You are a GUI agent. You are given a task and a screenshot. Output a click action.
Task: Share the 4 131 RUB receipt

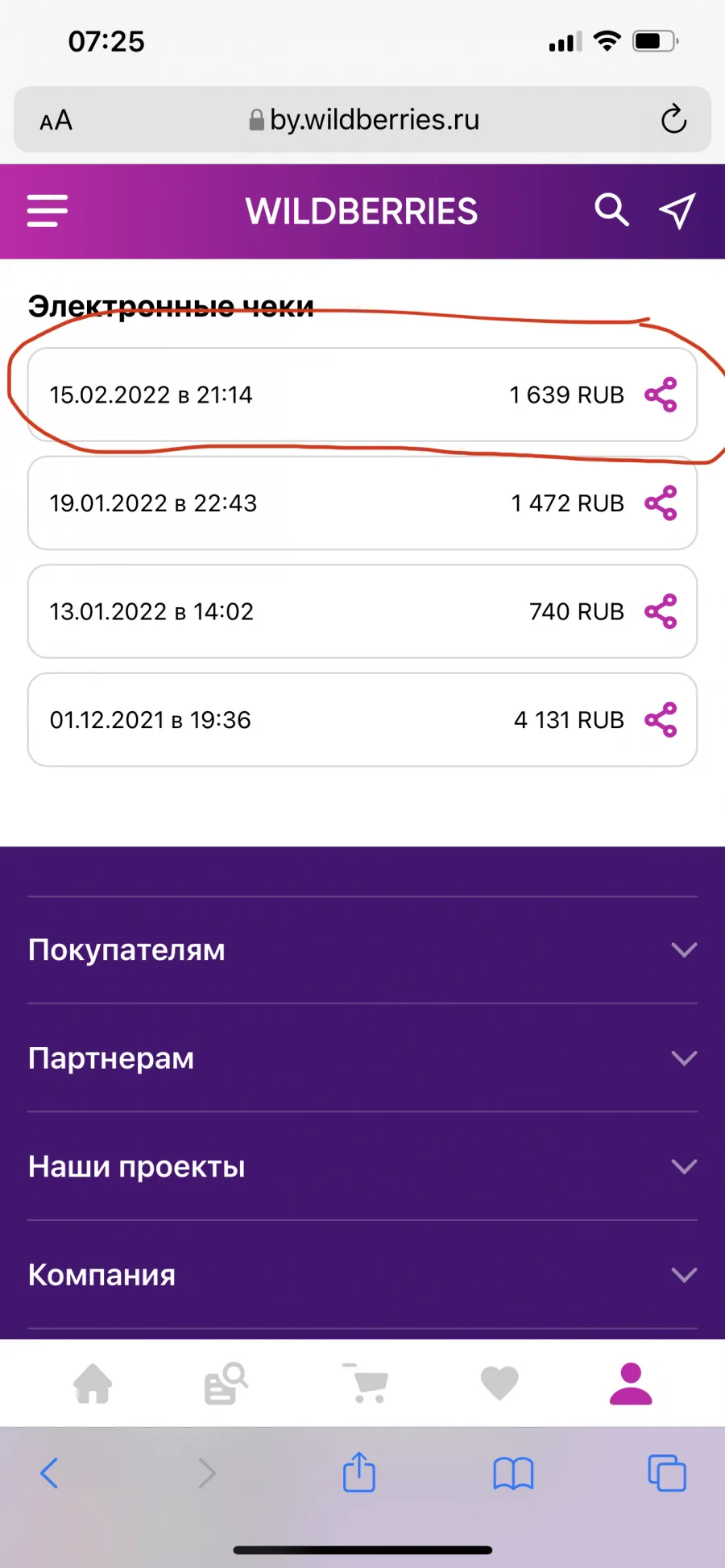[661, 720]
